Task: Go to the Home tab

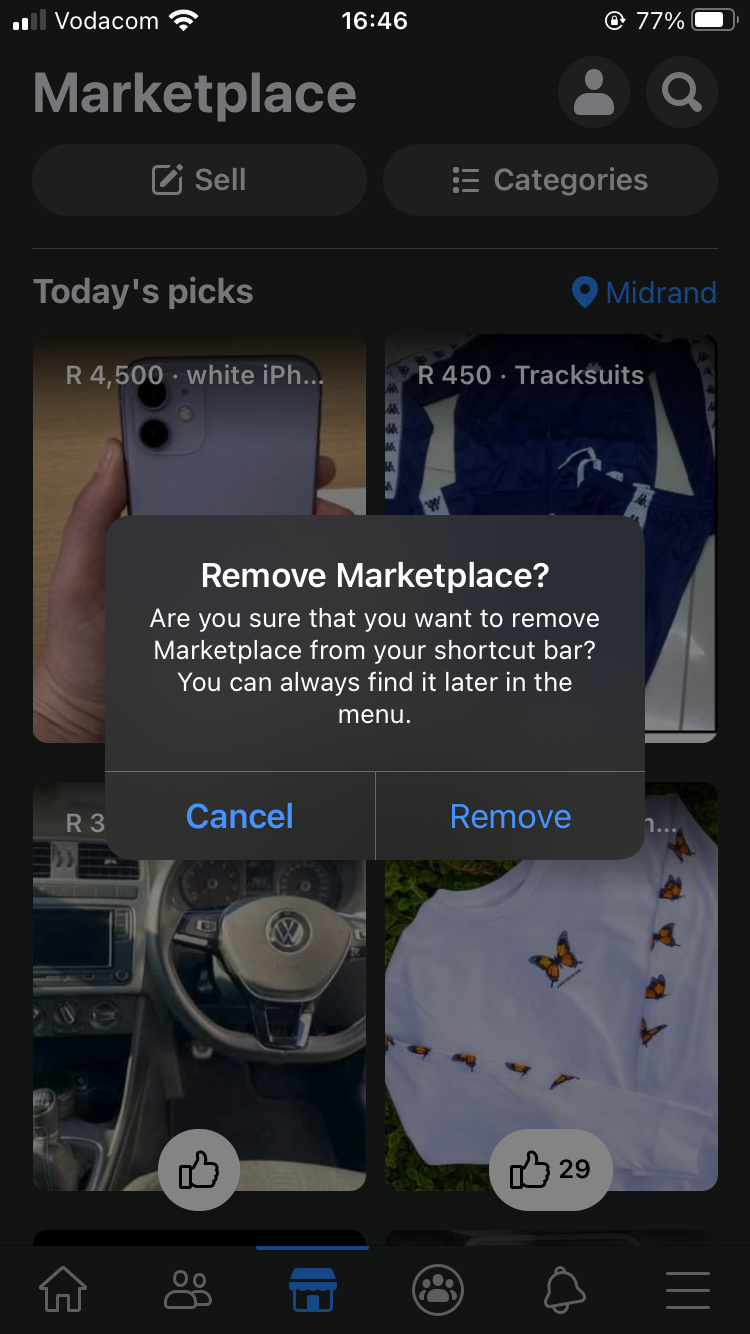Action: click(62, 1290)
